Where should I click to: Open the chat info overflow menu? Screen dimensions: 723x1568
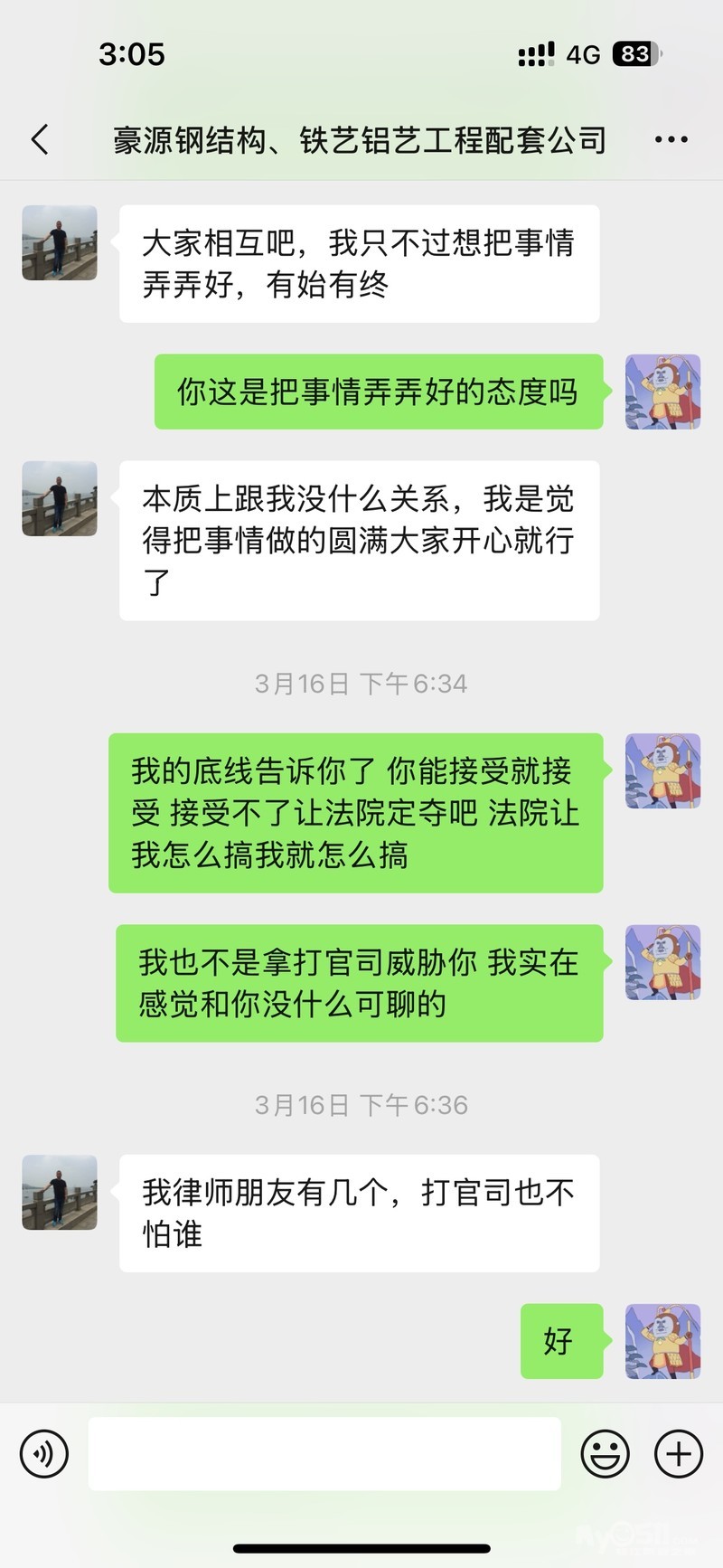pyautogui.click(x=671, y=140)
